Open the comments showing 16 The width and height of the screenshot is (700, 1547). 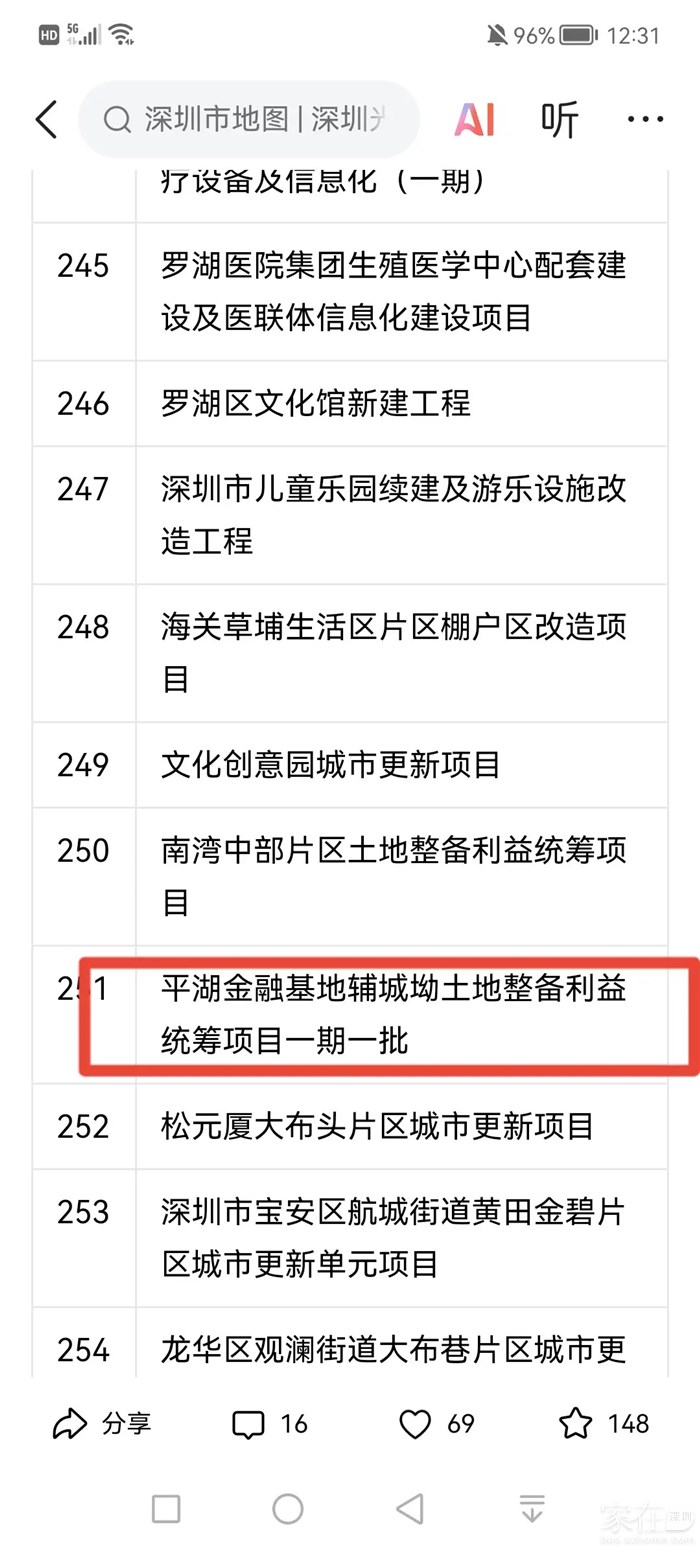[270, 1424]
